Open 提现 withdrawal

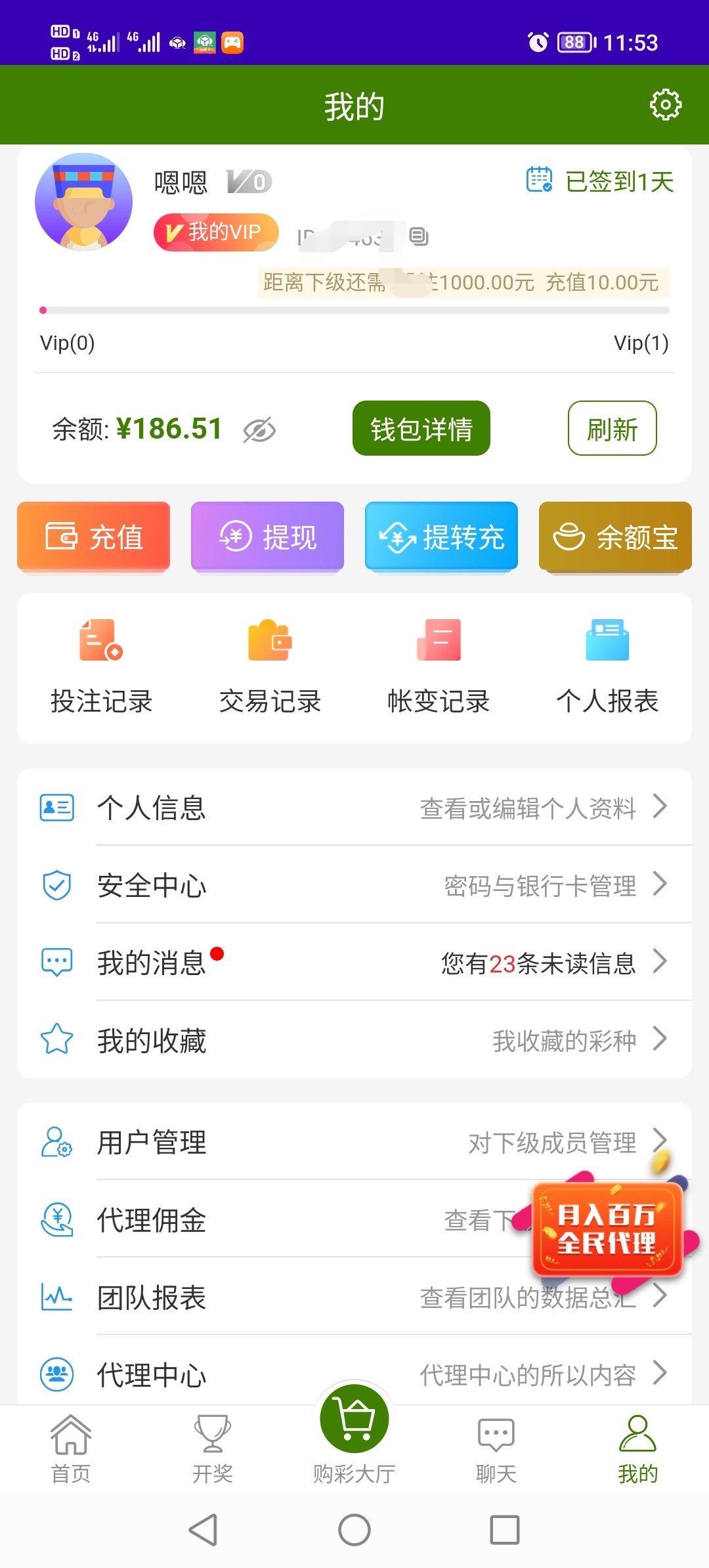point(267,536)
